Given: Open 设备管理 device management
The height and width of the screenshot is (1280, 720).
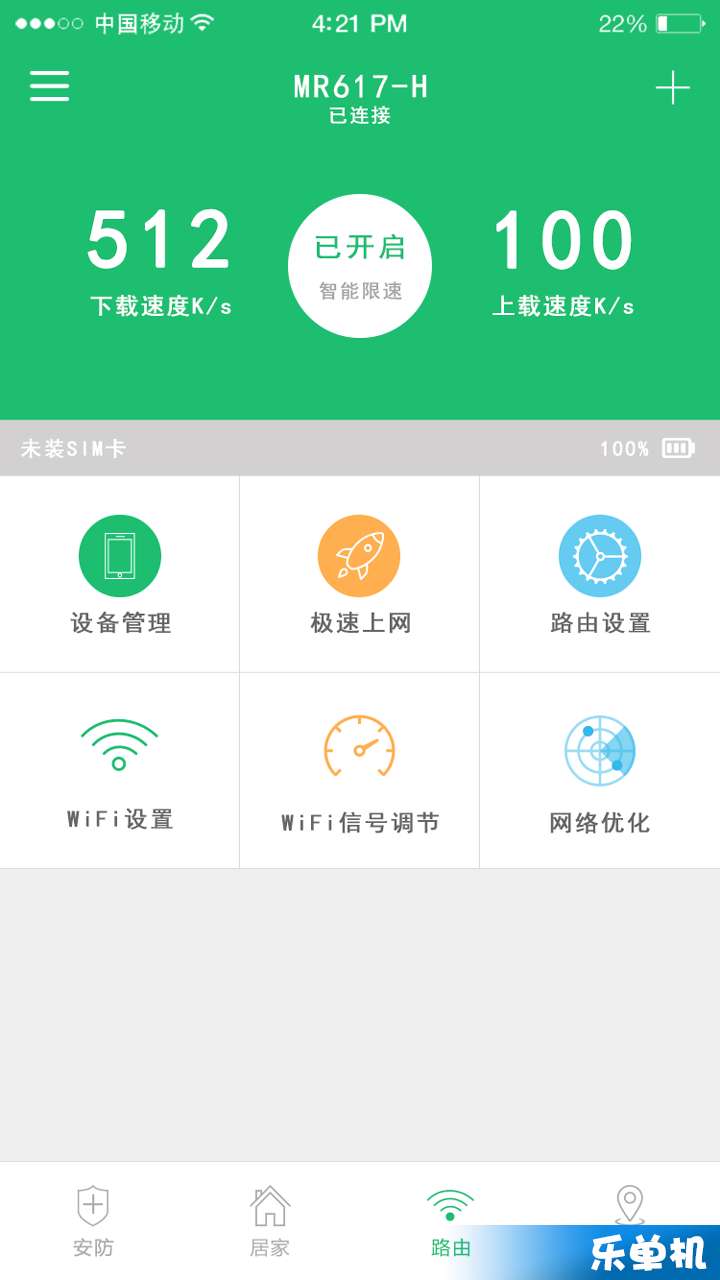Looking at the screenshot, I should 120,574.
